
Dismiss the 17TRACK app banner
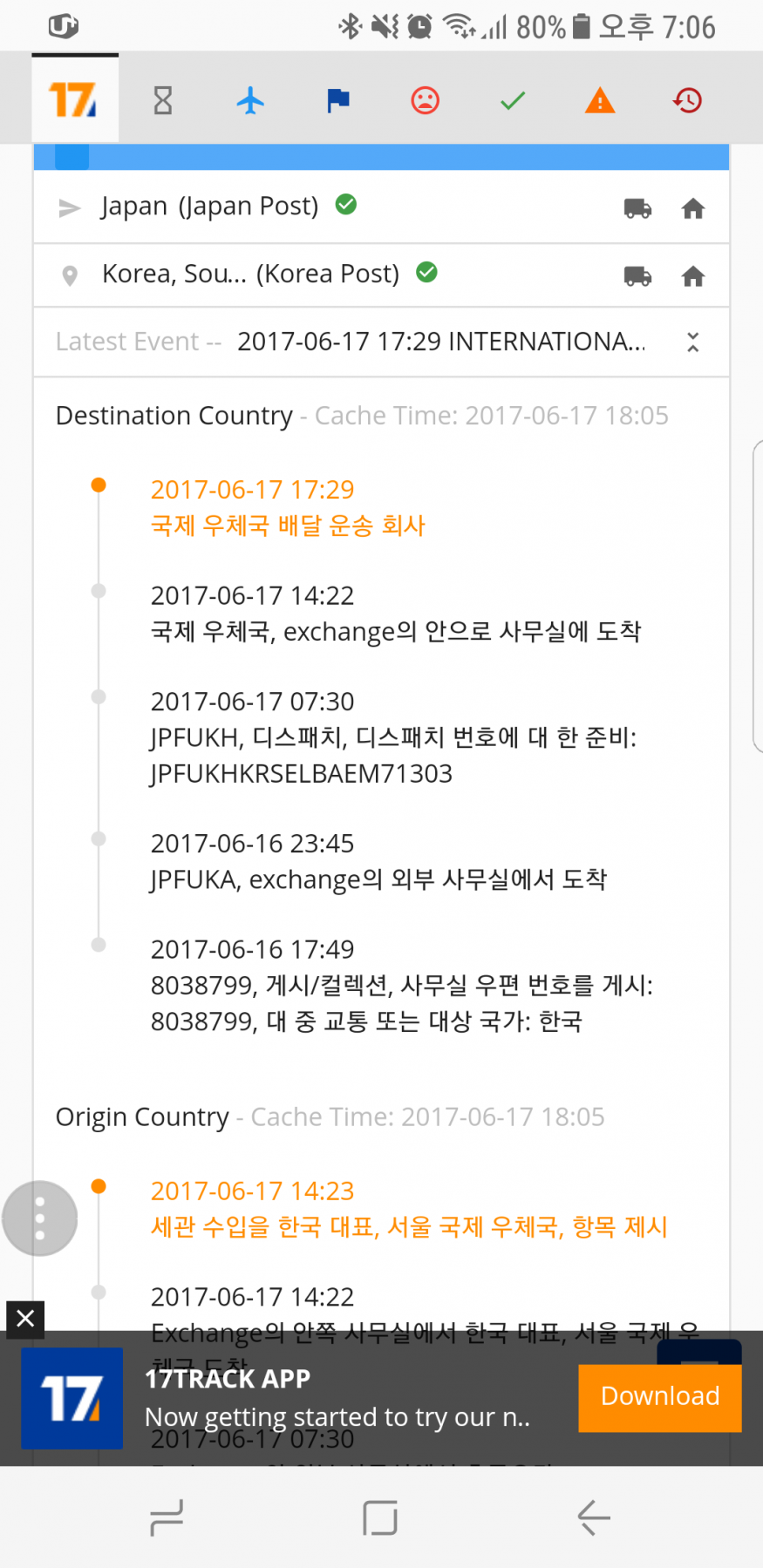coord(25,1319)
